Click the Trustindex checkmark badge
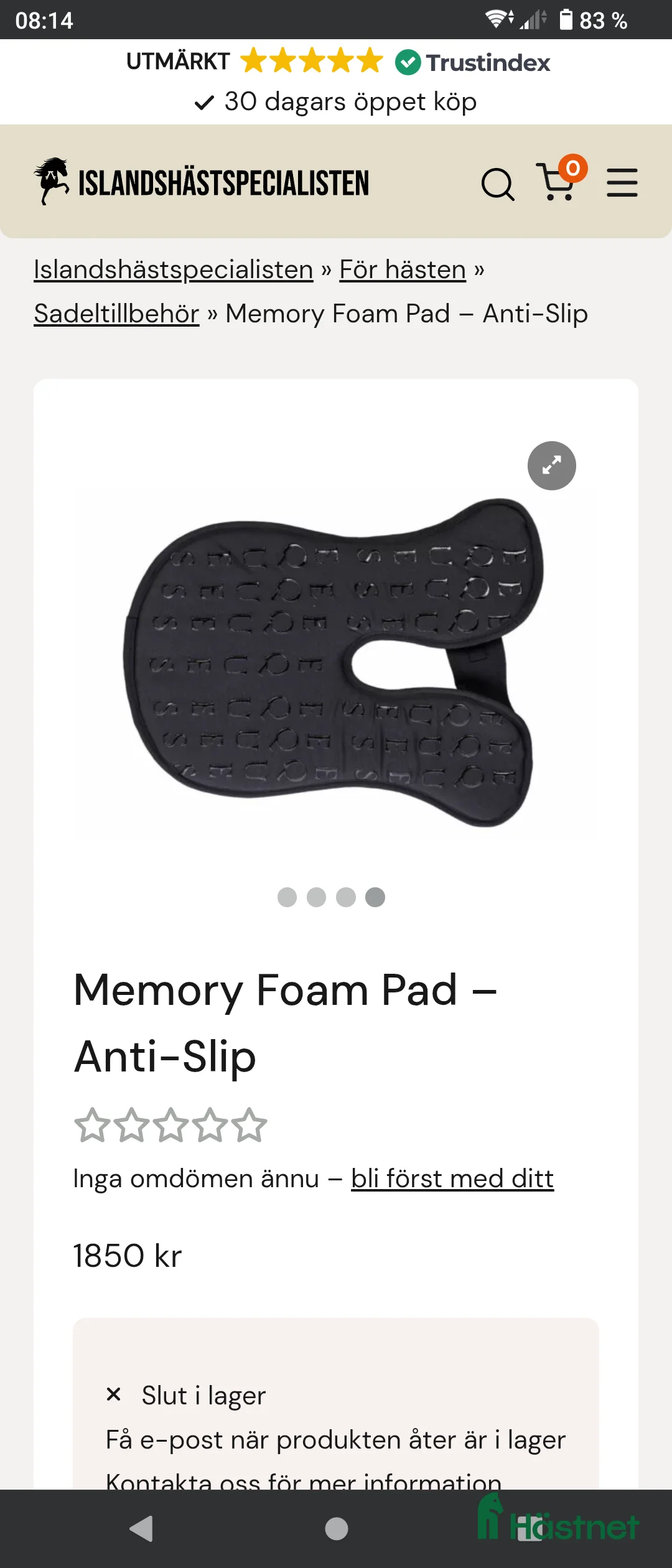 (x=408, y=62)
